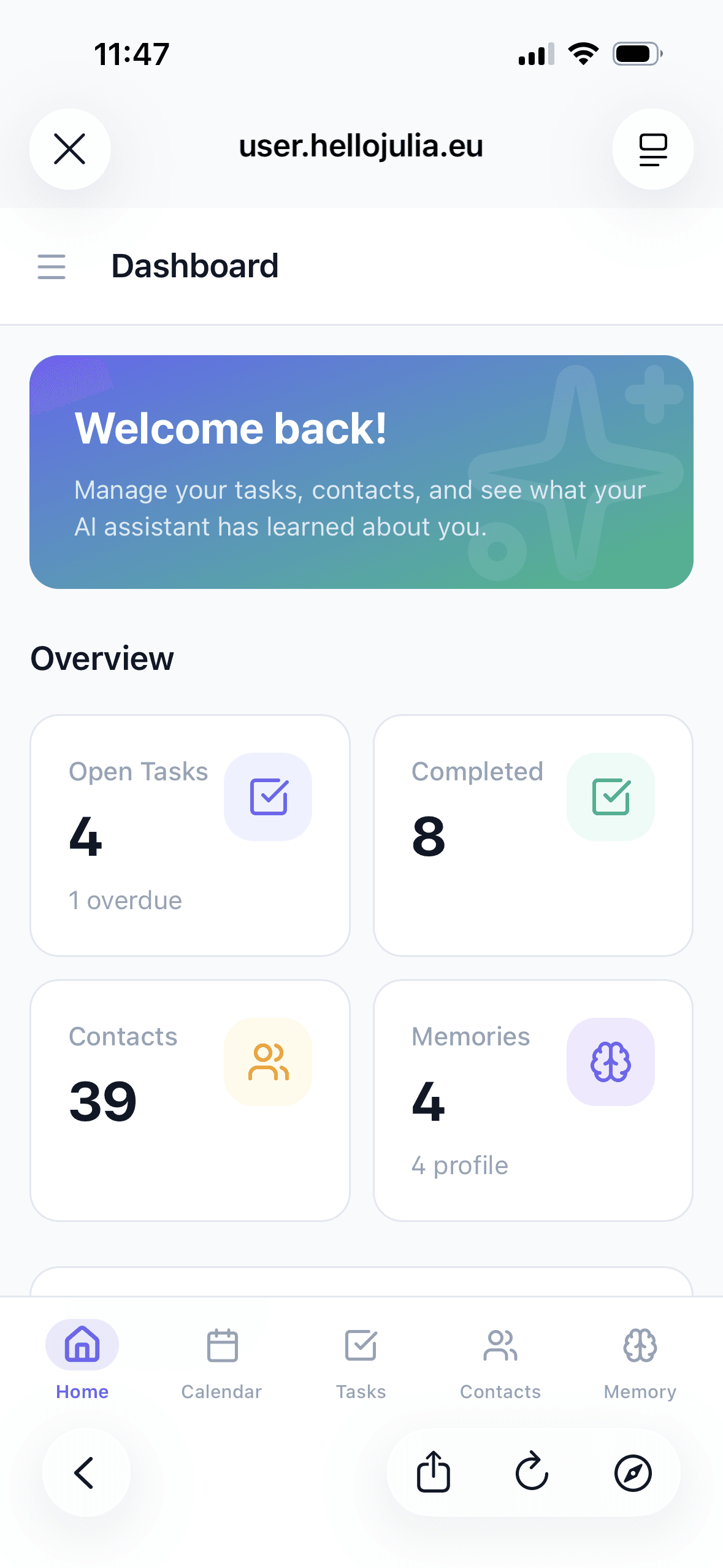Select the Calendar icon in the navigation bar
This screenshot has height=1568, width=723.
click(221, 1347)
